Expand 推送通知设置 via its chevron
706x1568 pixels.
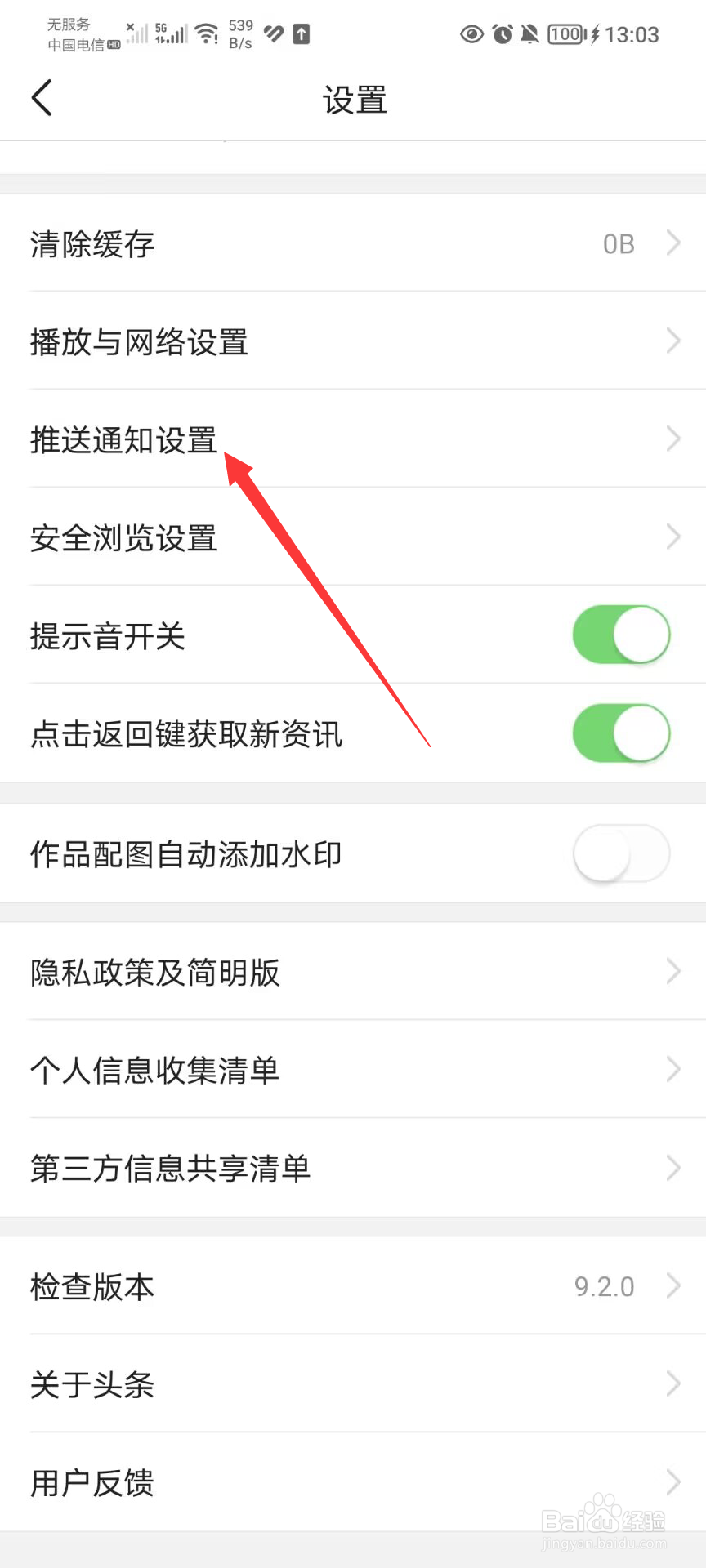click(x=672, y=439)
